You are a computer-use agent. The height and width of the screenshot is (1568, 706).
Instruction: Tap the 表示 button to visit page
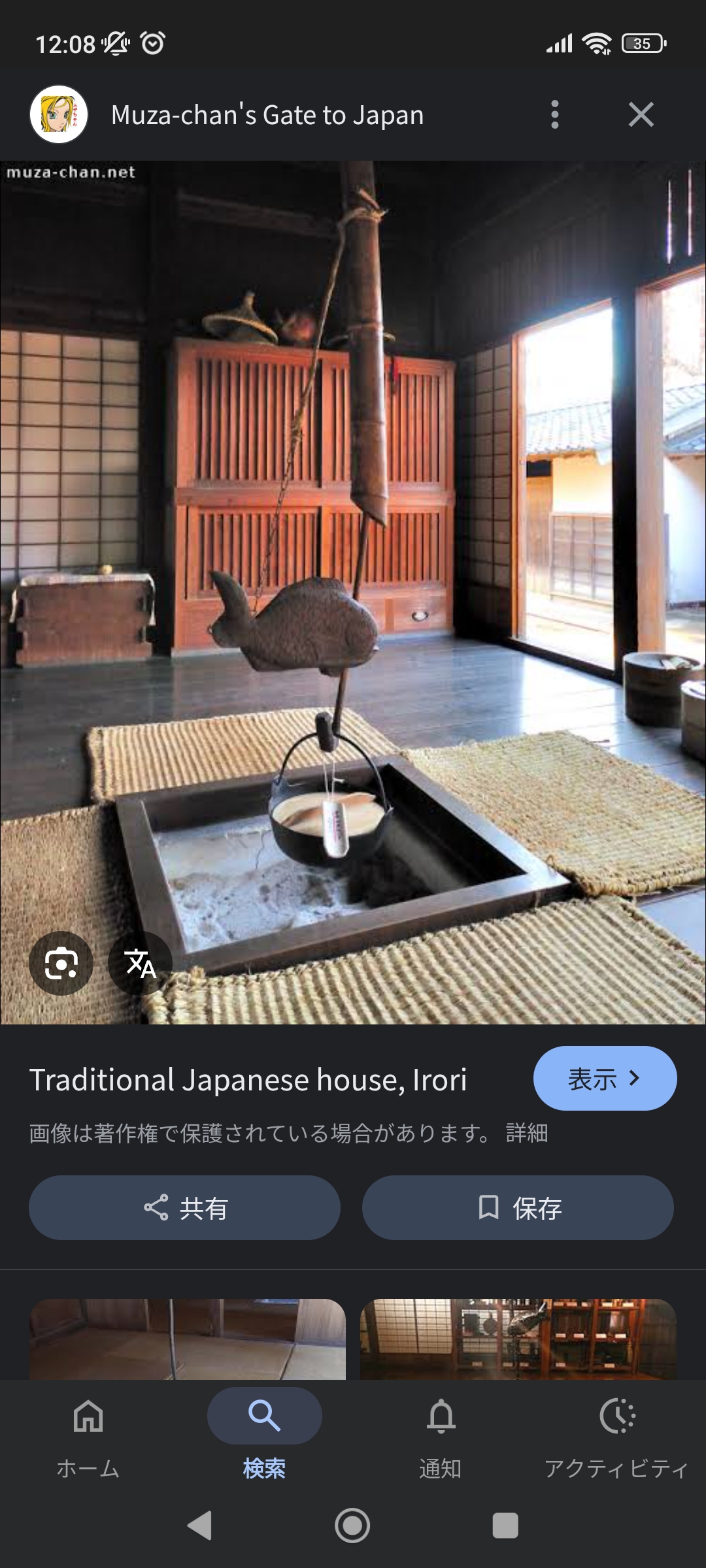[x=605, y=1079]
